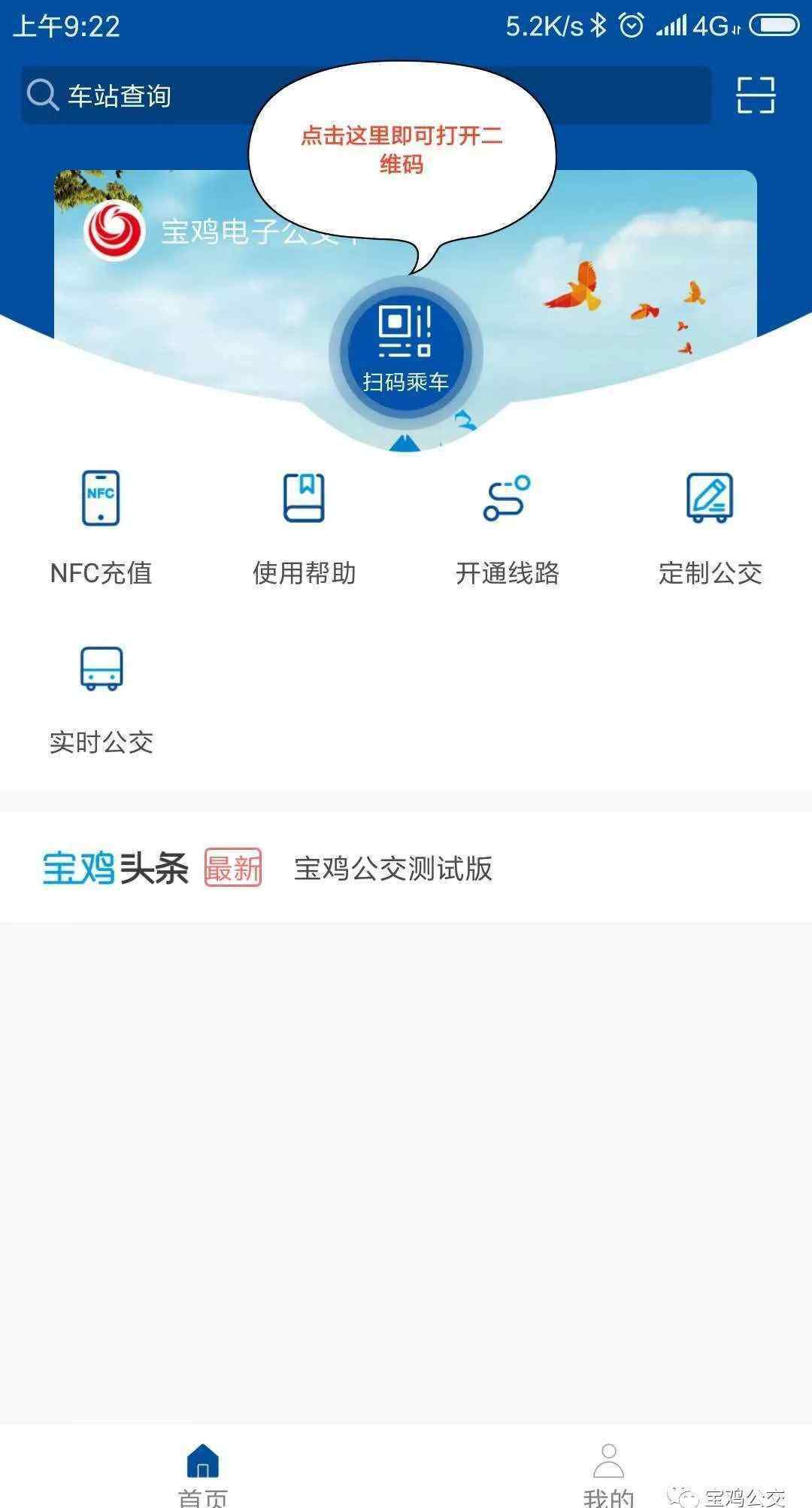View 开通线路
Viewport: 812px width, 1508px height.
[x=507, y=528]
